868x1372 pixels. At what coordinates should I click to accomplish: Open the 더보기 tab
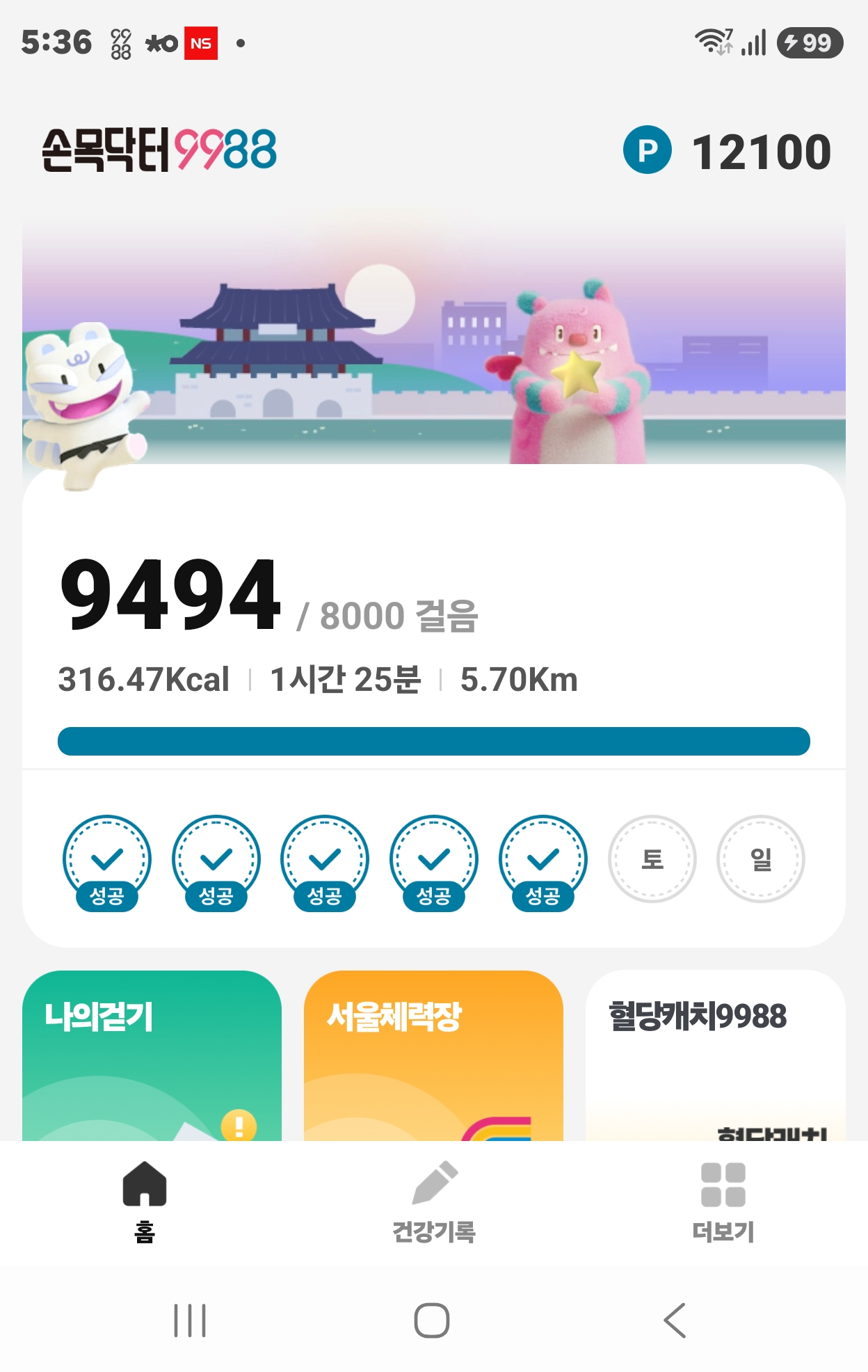(x=723, y=1202)
